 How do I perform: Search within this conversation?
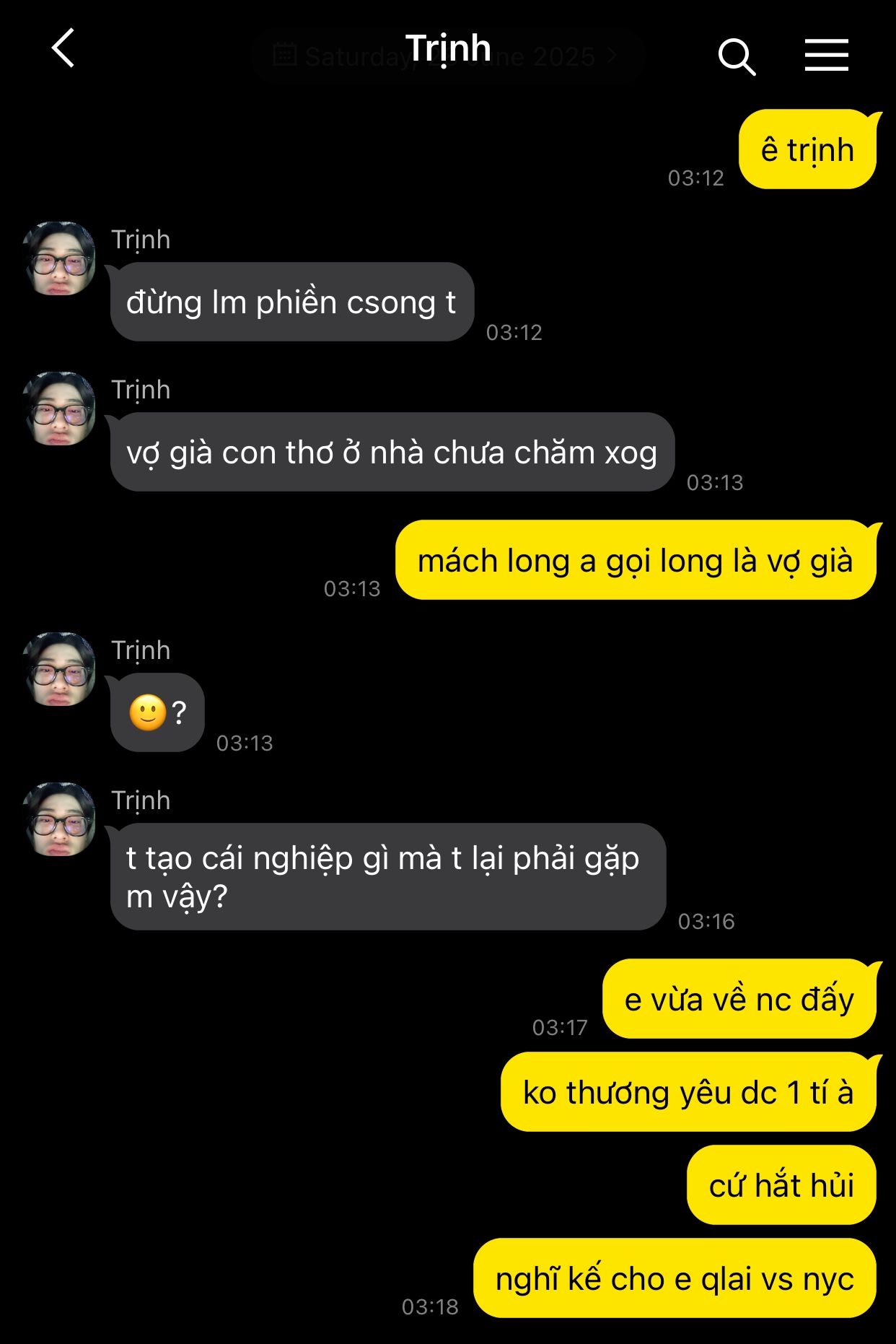point(736,56)
